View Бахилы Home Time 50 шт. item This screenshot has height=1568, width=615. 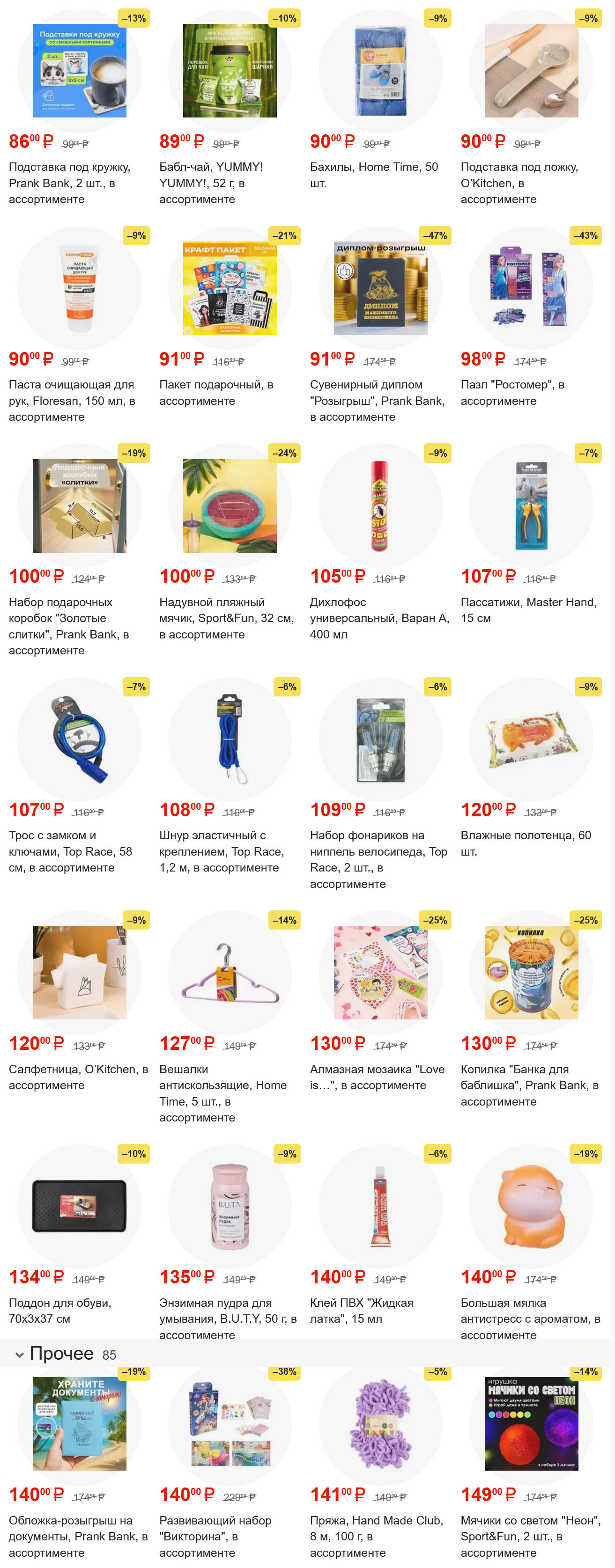coord(380,71)
